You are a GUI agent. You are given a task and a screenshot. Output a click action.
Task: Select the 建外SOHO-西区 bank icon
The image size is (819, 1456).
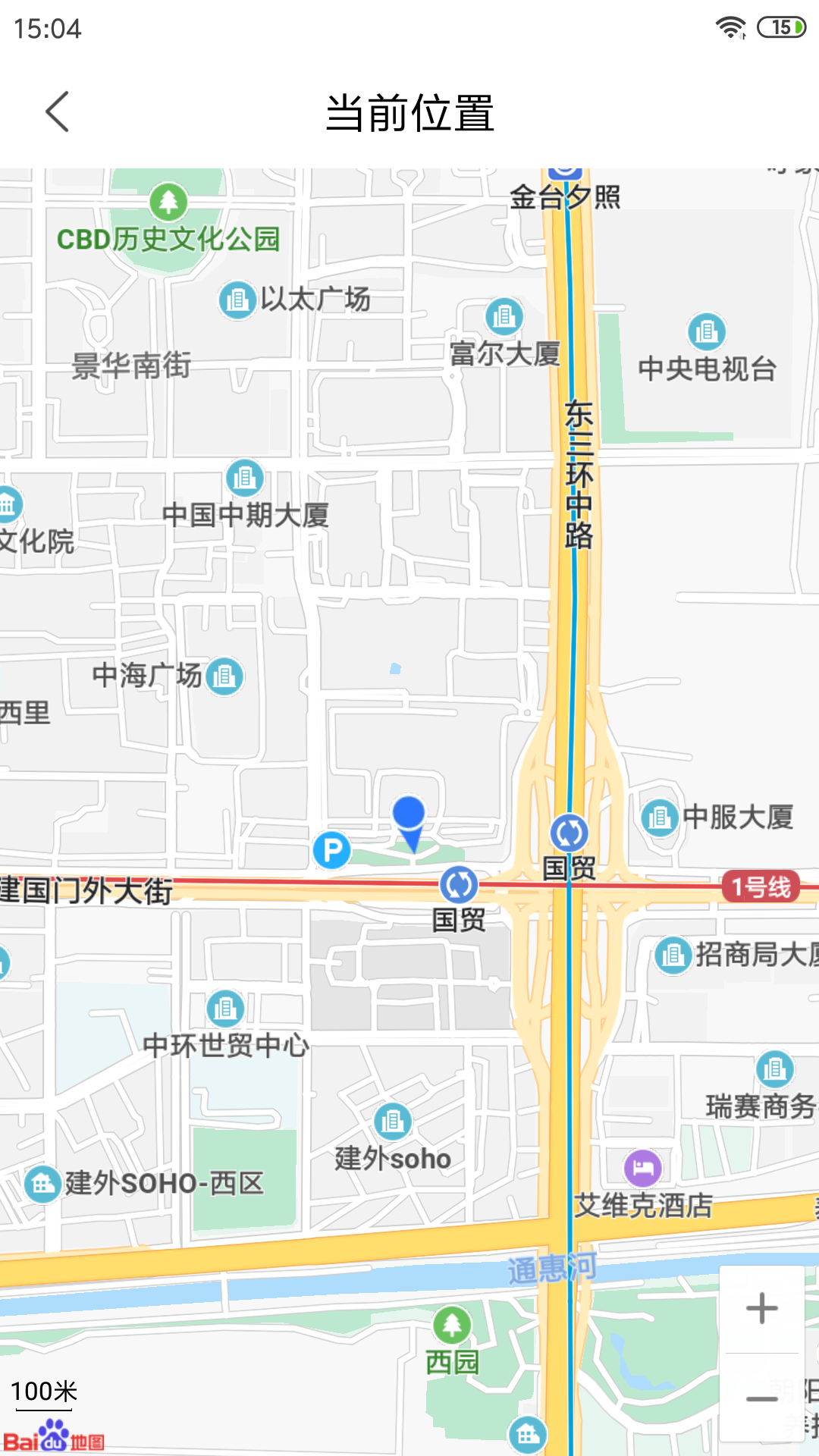coord(42,1183)
